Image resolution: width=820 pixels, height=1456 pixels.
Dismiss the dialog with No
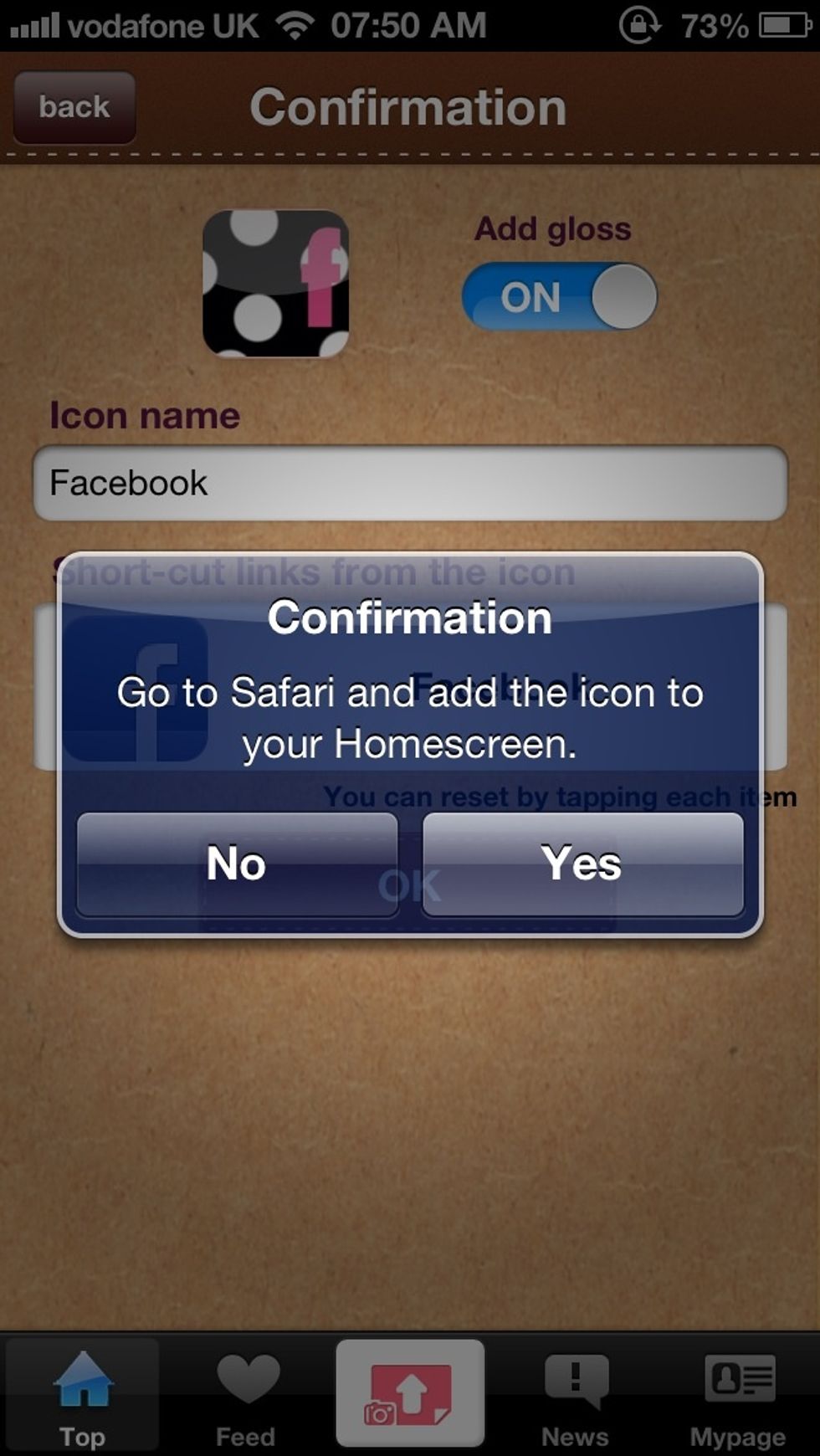[x=237, y=864]
